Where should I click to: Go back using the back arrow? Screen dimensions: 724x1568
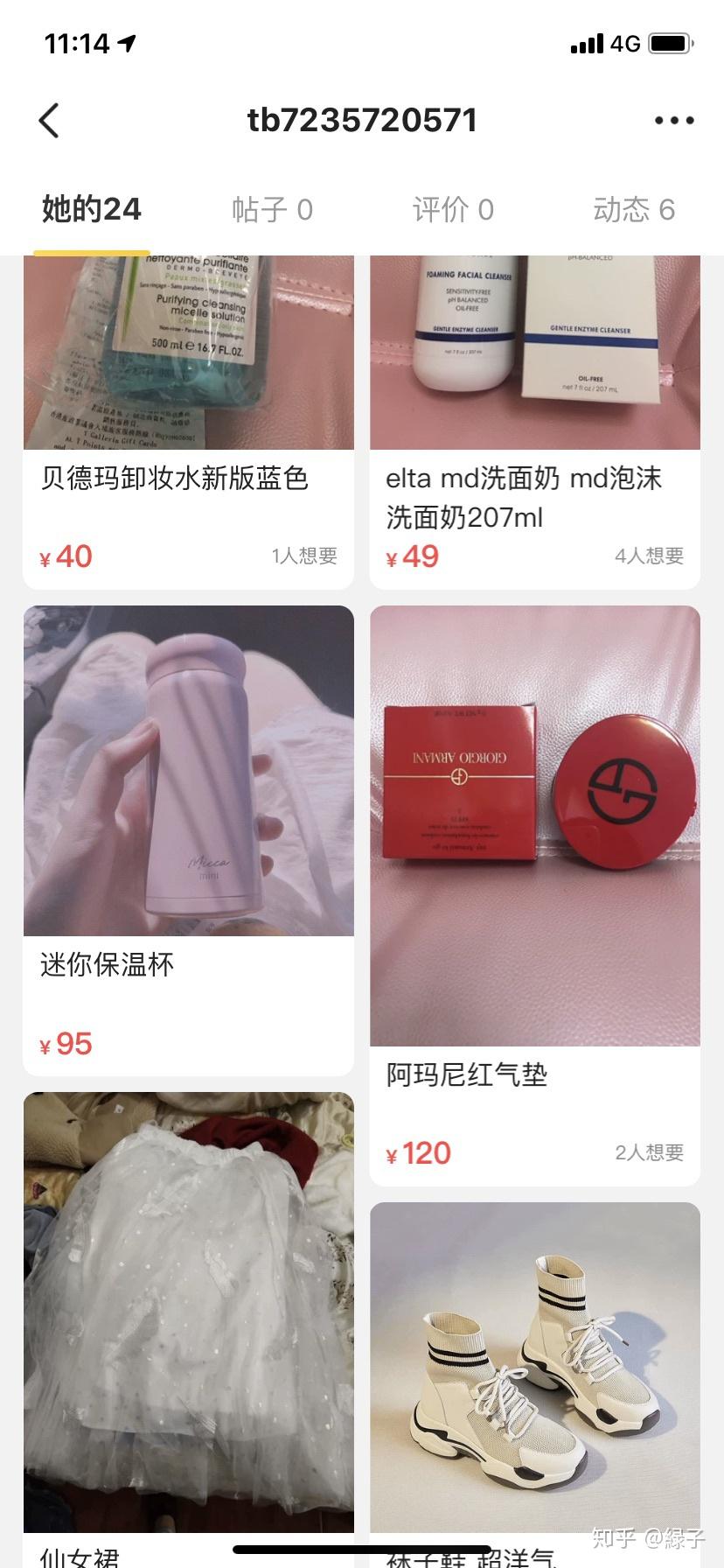click(50, 121)
